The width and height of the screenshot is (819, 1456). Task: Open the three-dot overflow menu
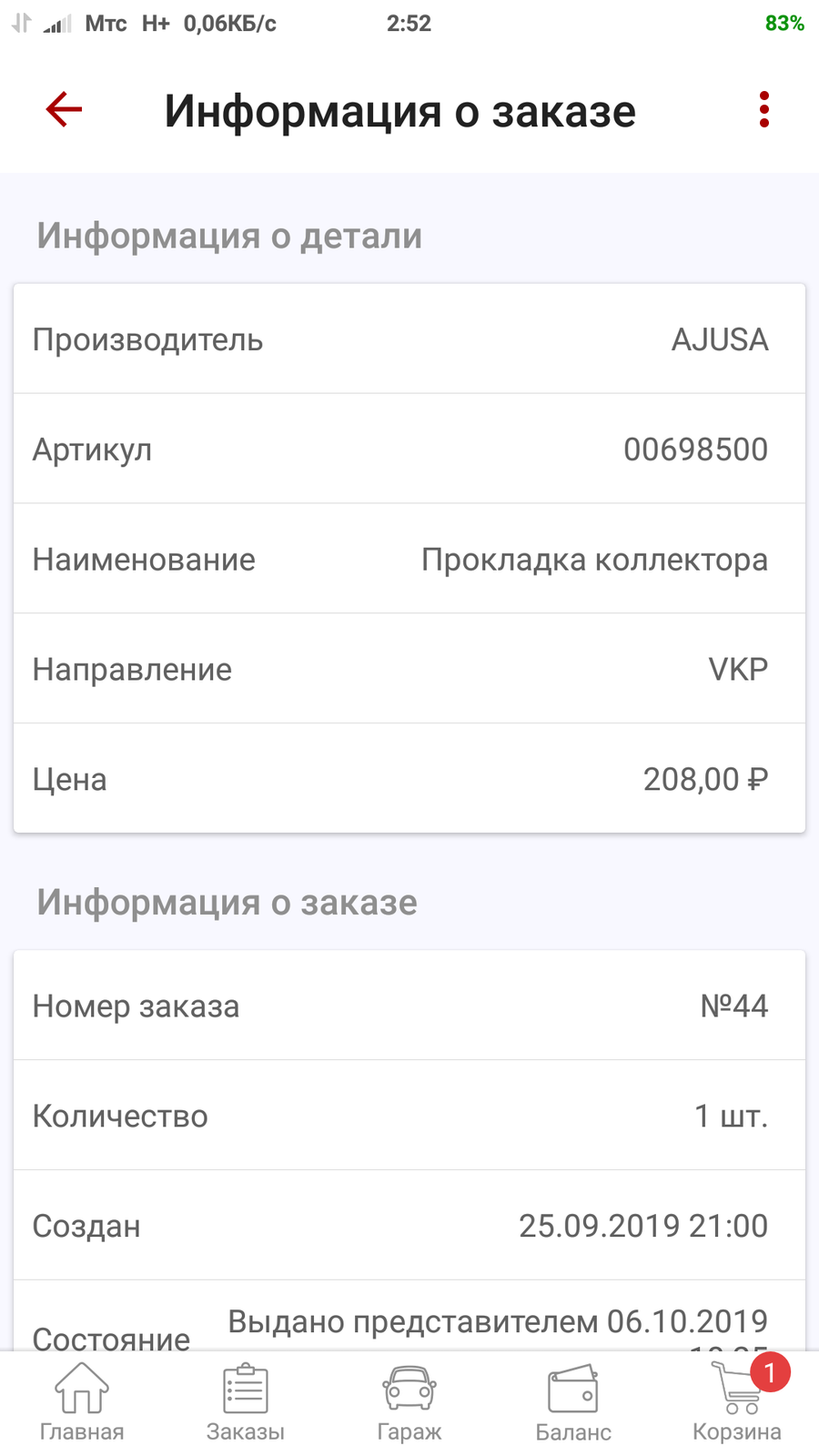pyautogui.click(x=764, y=110)
